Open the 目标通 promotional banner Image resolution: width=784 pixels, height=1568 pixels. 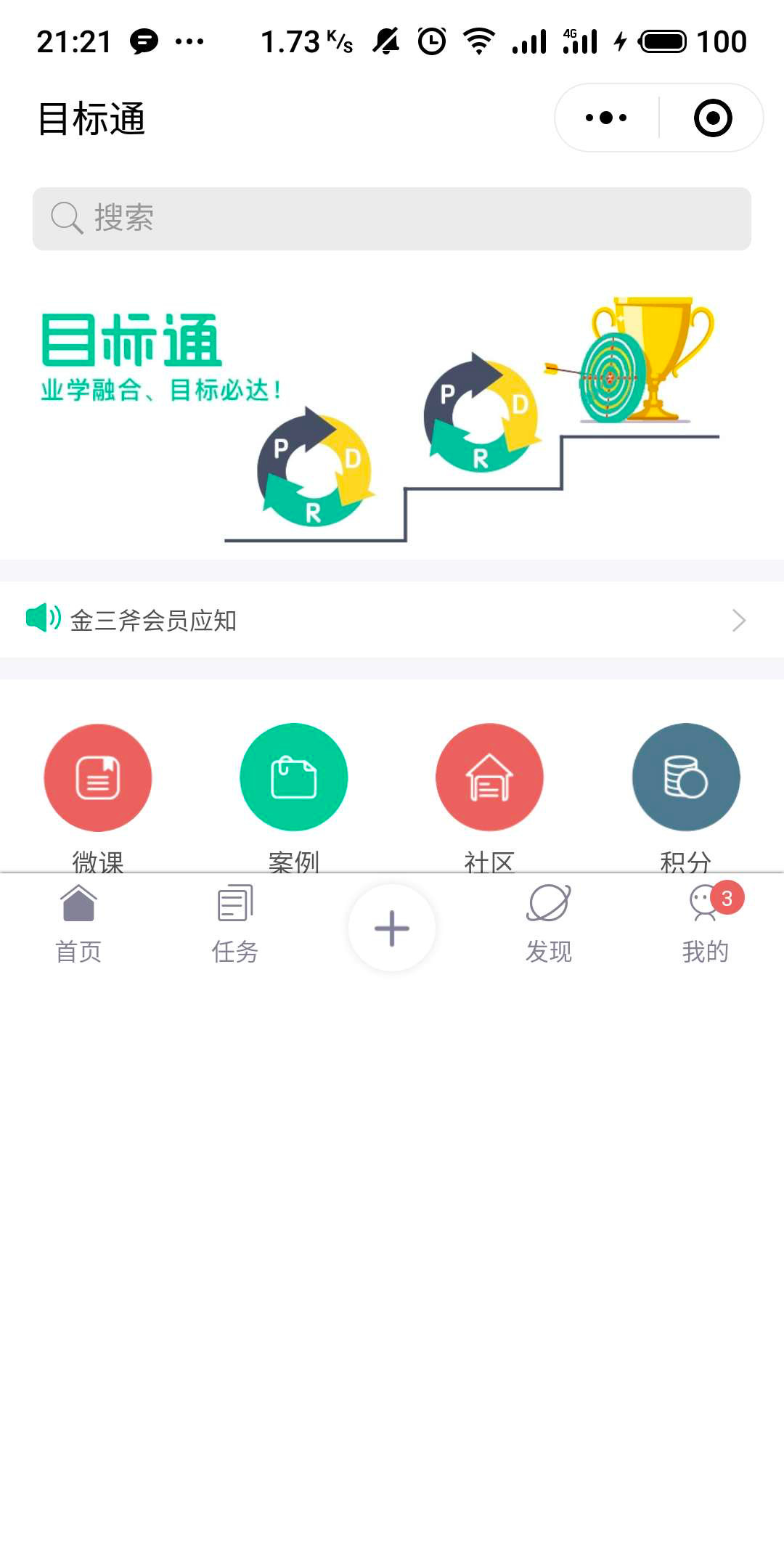(392, 417)
